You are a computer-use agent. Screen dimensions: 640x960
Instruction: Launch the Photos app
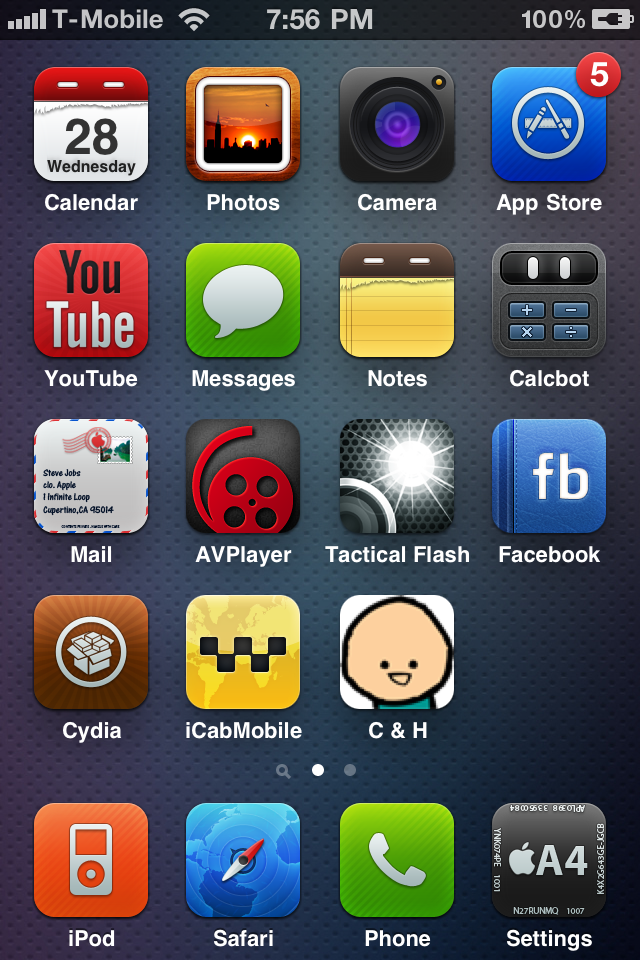pos(243,124)
